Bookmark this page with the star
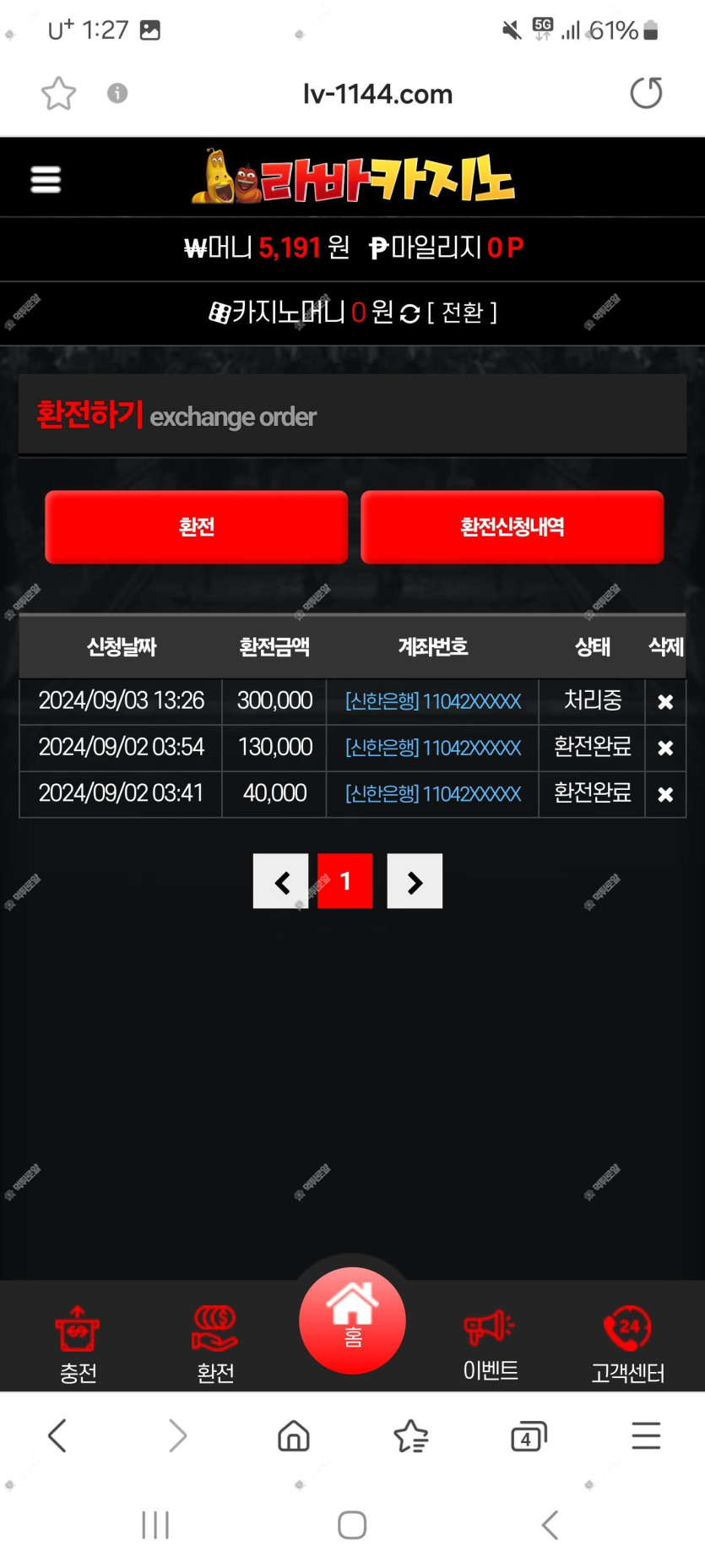This screenshot has height=1568, width=705. click(58, 93)
